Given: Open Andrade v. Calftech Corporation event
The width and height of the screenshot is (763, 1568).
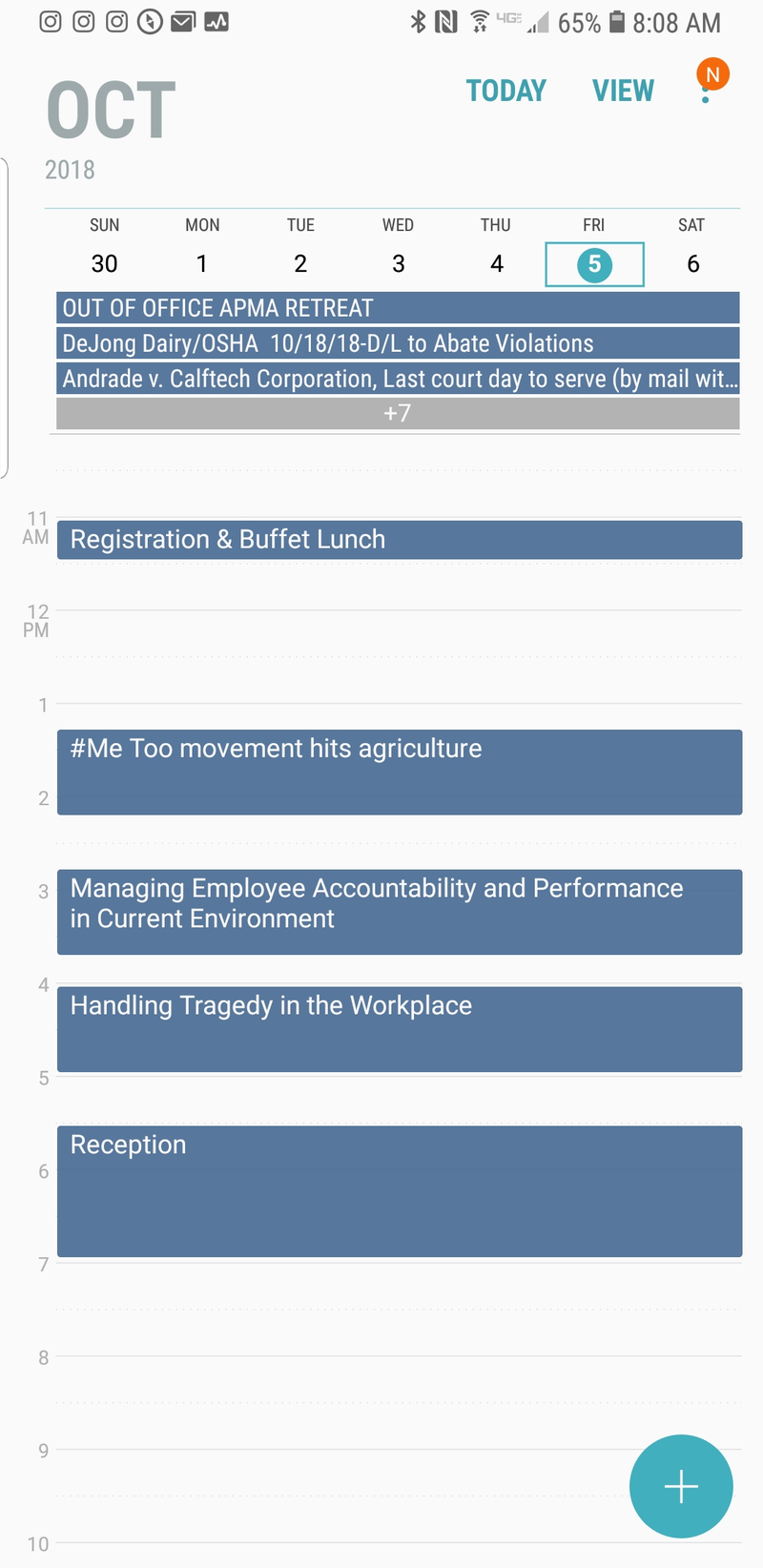Looking at the screenshot, I should [x=398, y=379].
